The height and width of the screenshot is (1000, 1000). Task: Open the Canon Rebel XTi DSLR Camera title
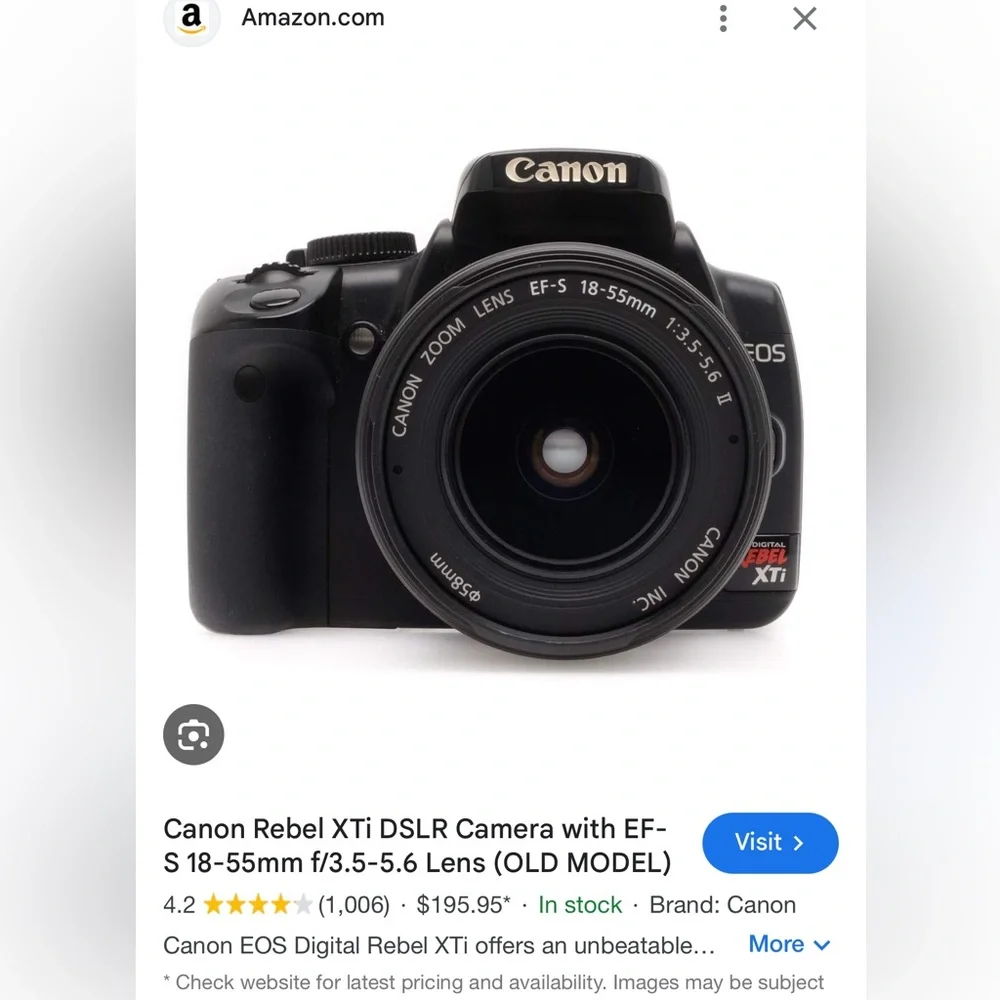(417, 845)
